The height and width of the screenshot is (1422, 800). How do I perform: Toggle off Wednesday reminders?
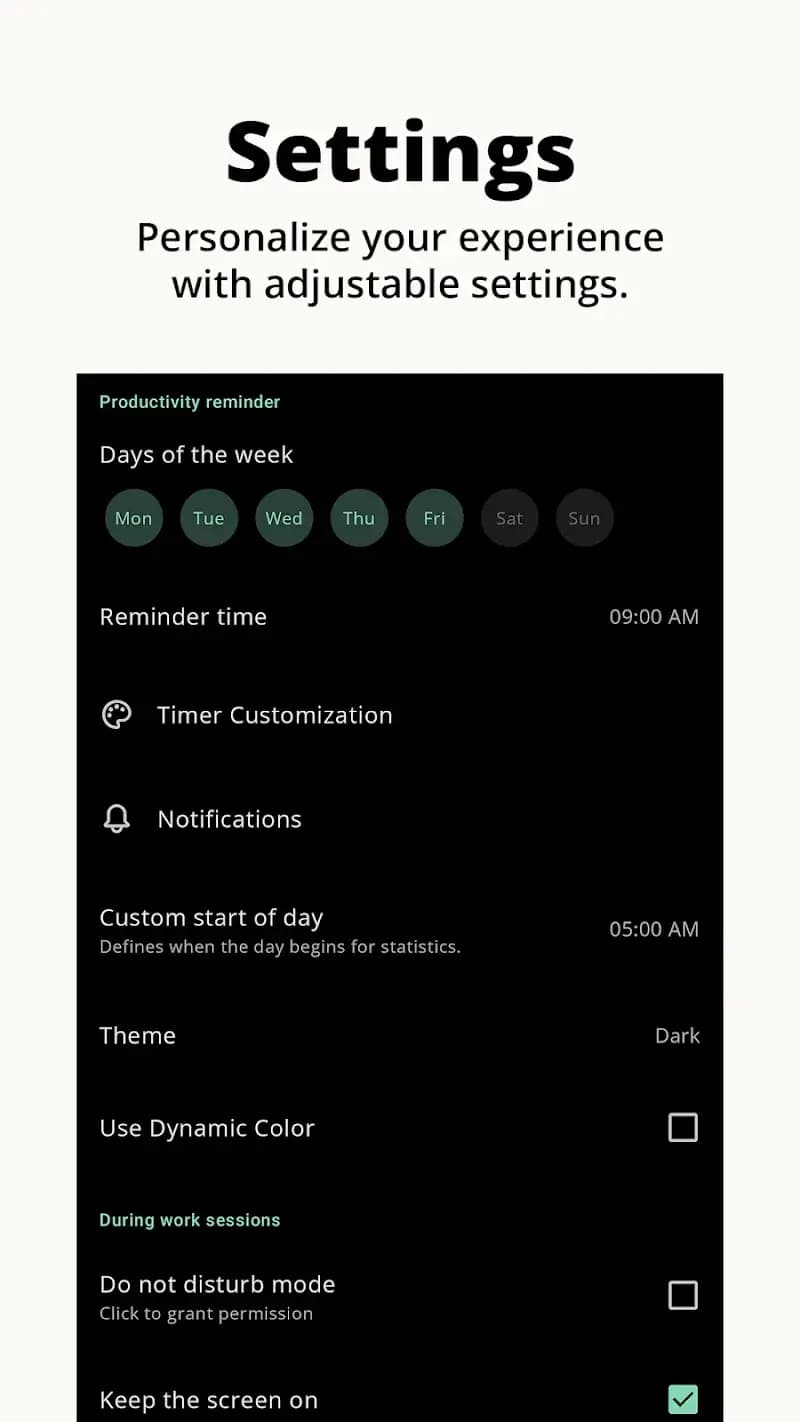283,517
